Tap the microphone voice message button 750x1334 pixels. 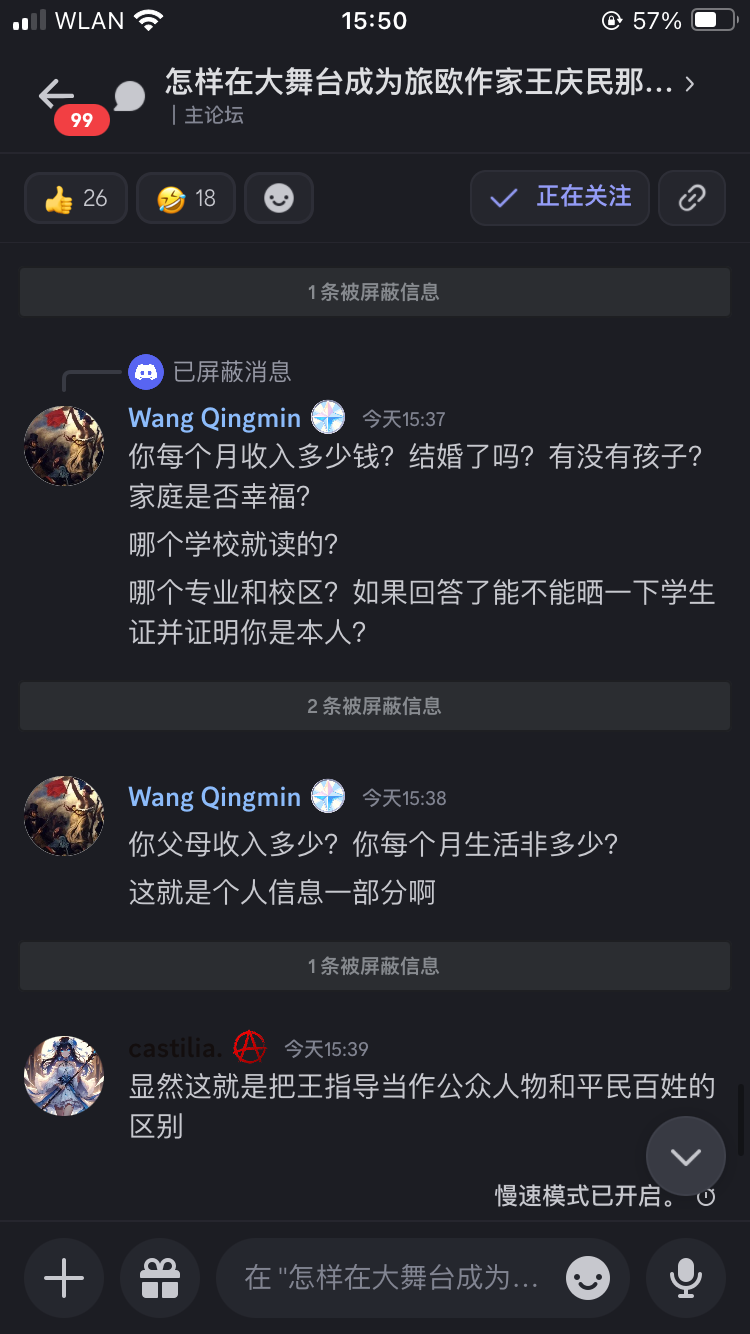[x=685, y=1277]
